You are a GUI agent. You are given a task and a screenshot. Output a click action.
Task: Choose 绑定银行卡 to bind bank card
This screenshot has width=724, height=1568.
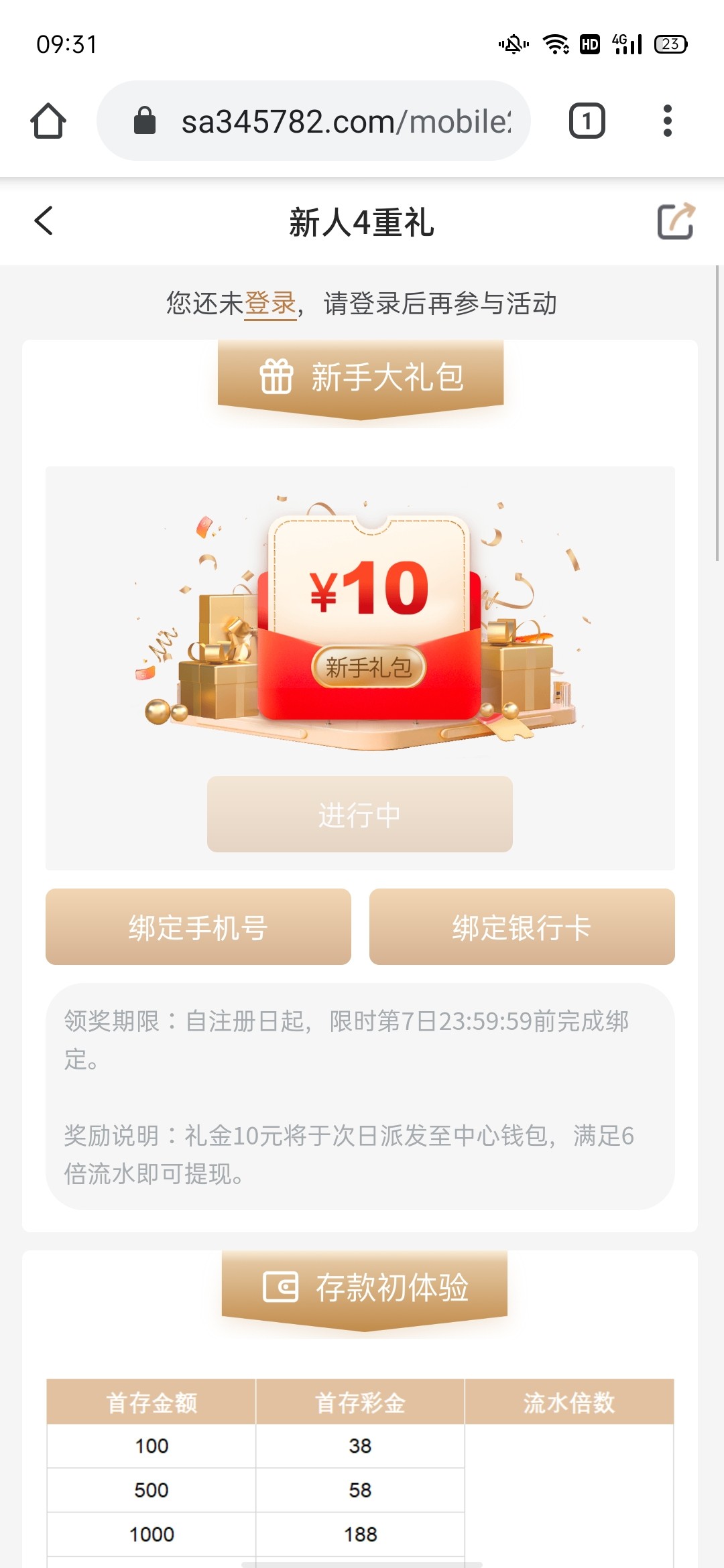(x=522, y=927)
